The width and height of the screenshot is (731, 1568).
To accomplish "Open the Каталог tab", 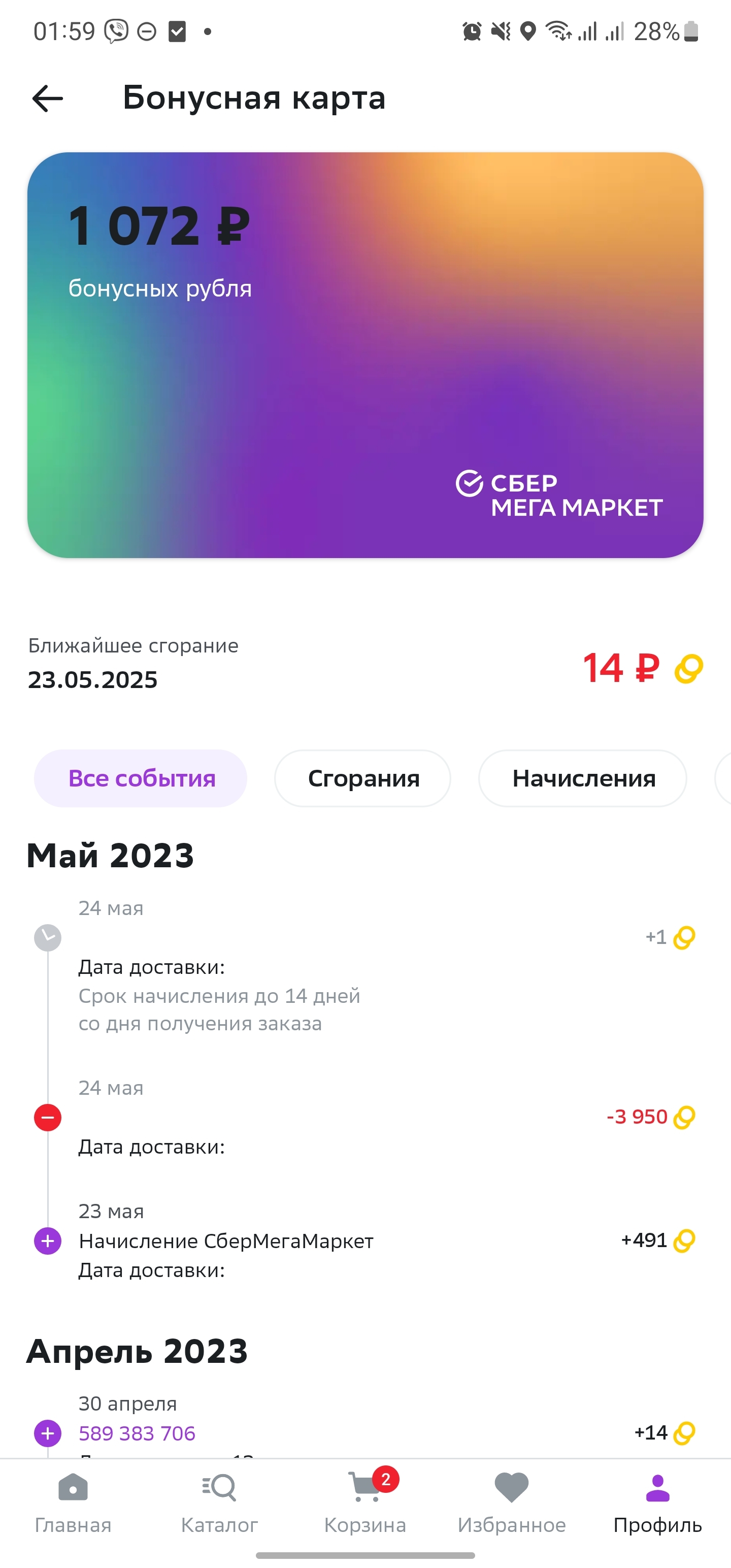I will coord(219,1502).
